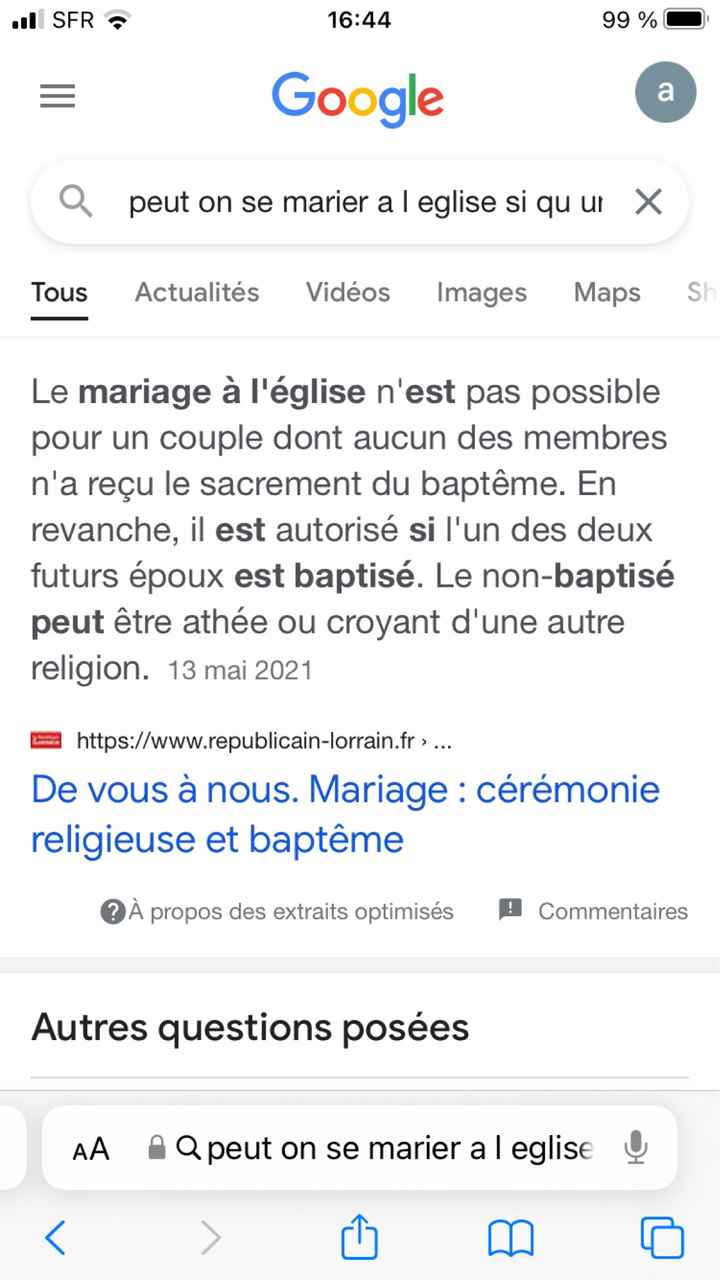Screen dimensions: 720x1280
Task: Open the Google account avatar menu
Action: pos(665,90)
